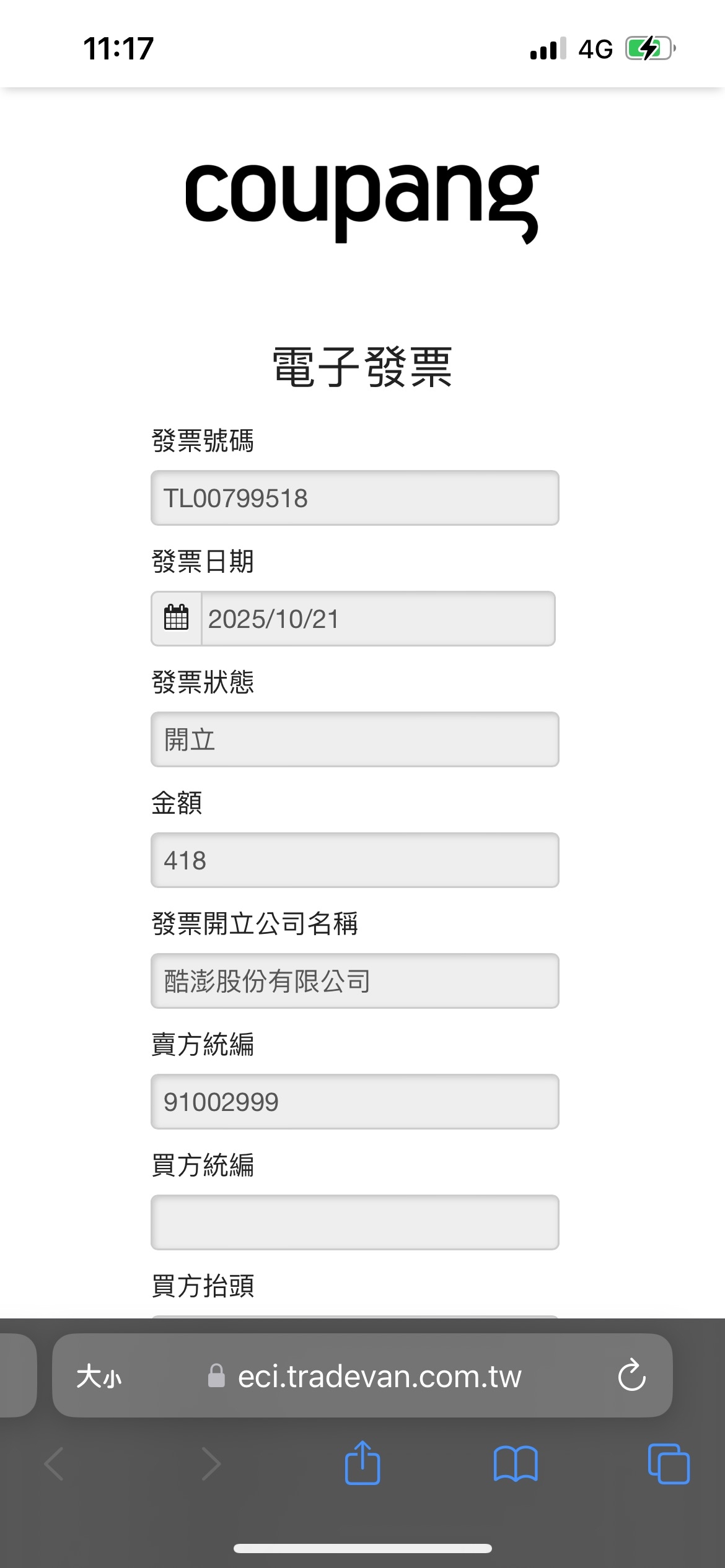Tap the 發票狀態 field showing 開立
The image size is (725, 1568).
click(x=354, y=739)
